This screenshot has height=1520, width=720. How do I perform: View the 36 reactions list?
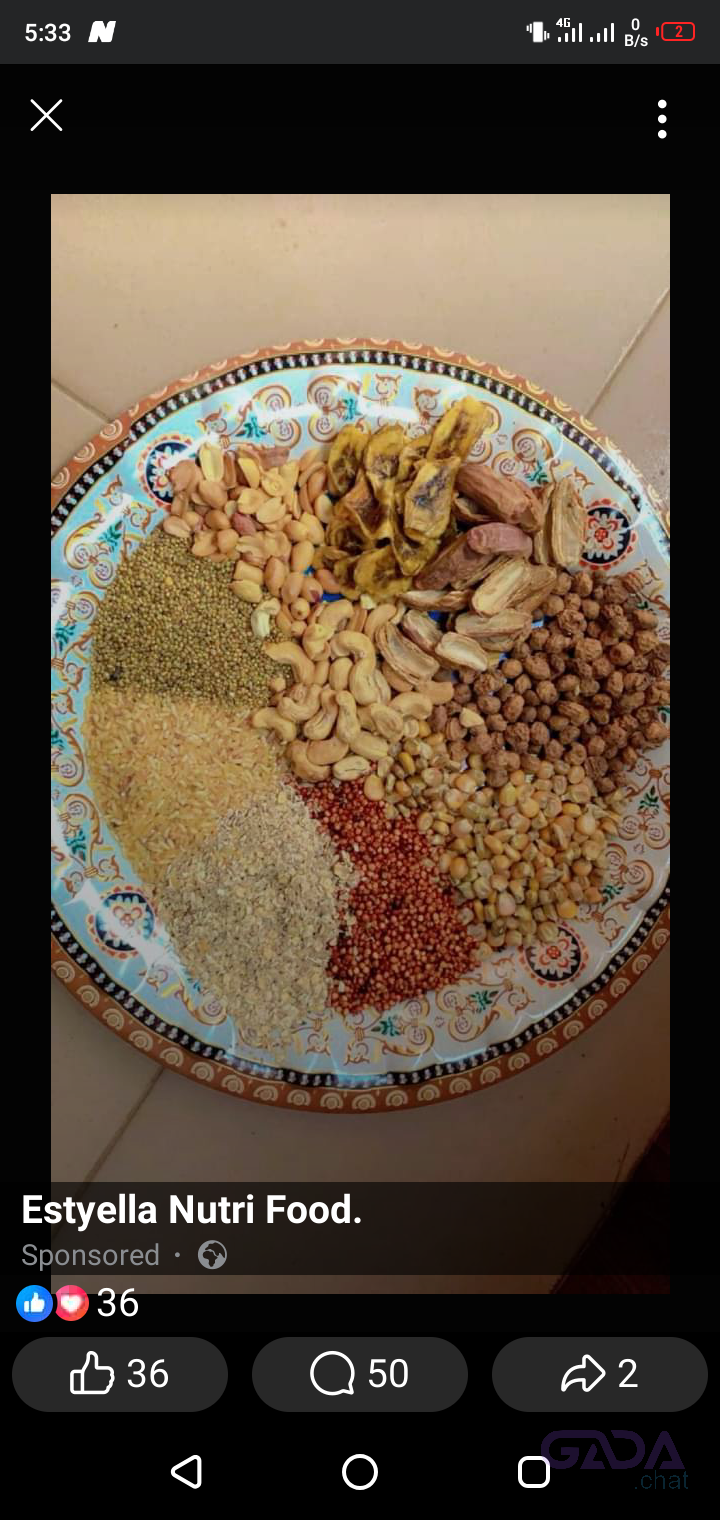[x=78, y=1303]
